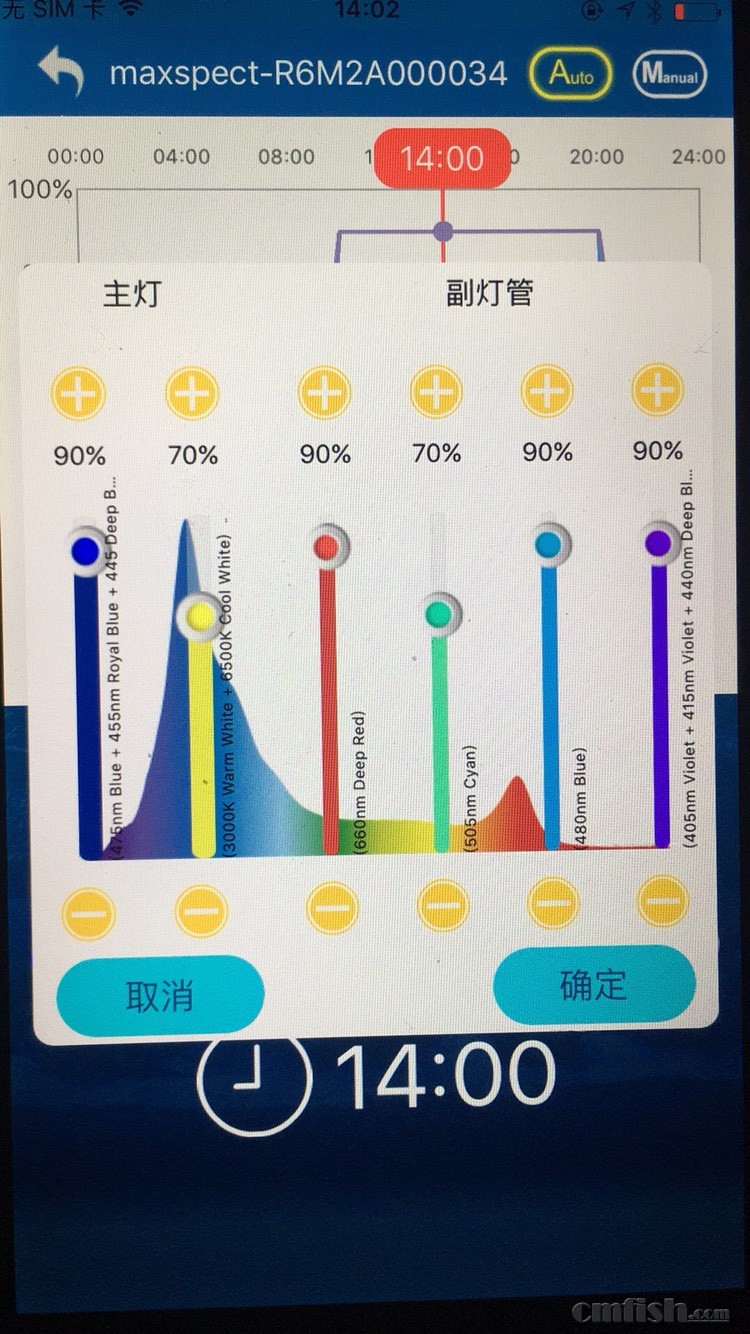Decrease the Warm White channel with minus

201,911
